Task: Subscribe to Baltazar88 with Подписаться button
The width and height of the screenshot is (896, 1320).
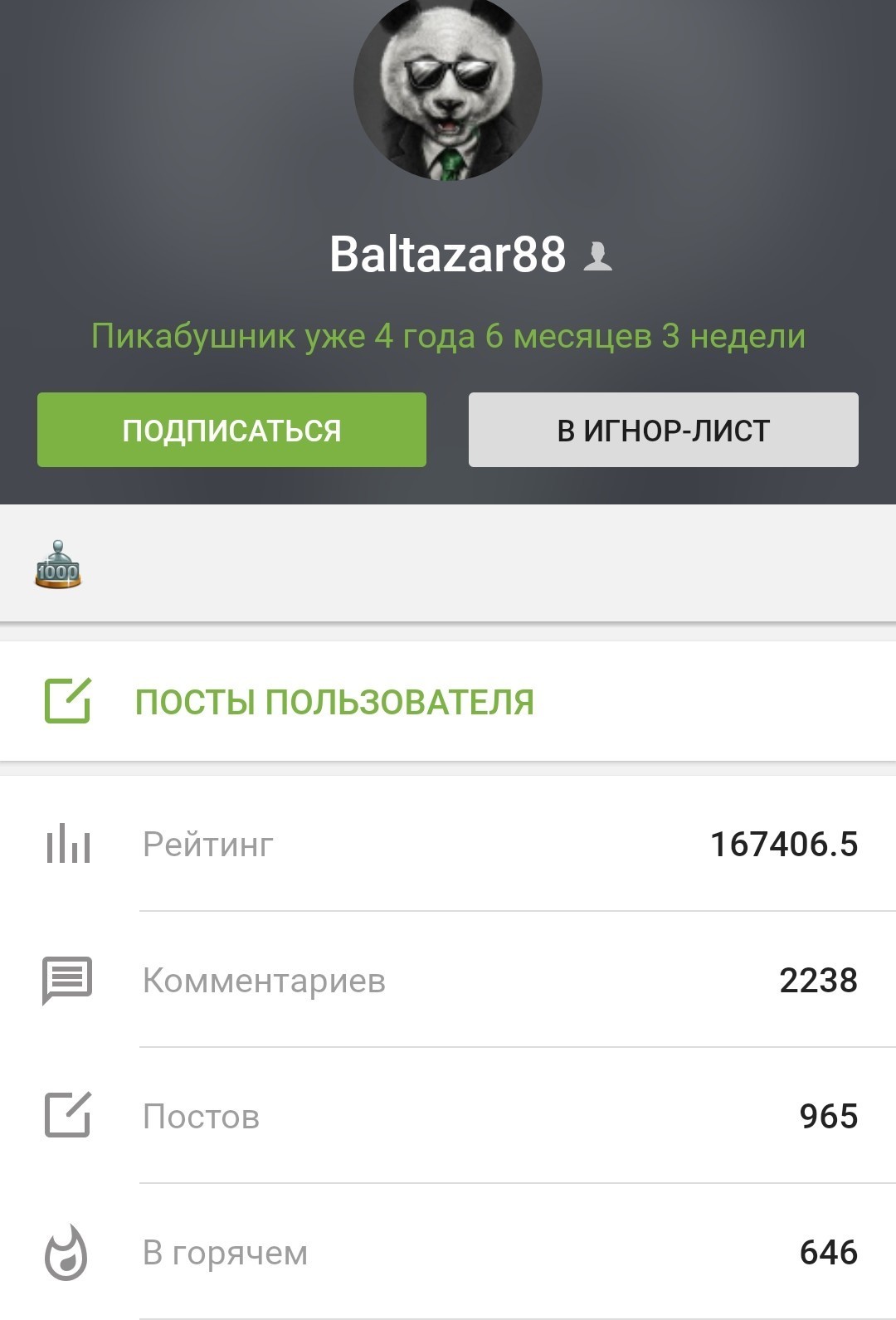Action: (x=231, y=430)
